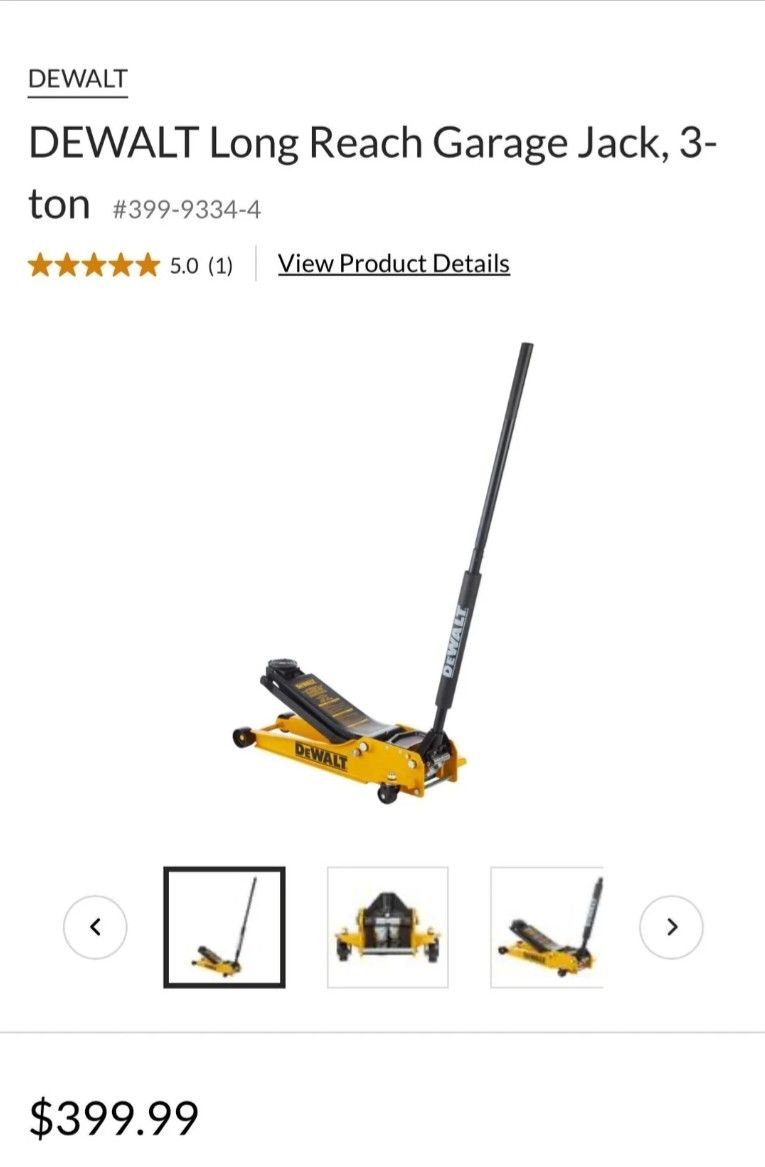This screenshot has height=1167, width=765.
Task: Open View Product Details link
Action: [393, 264]
